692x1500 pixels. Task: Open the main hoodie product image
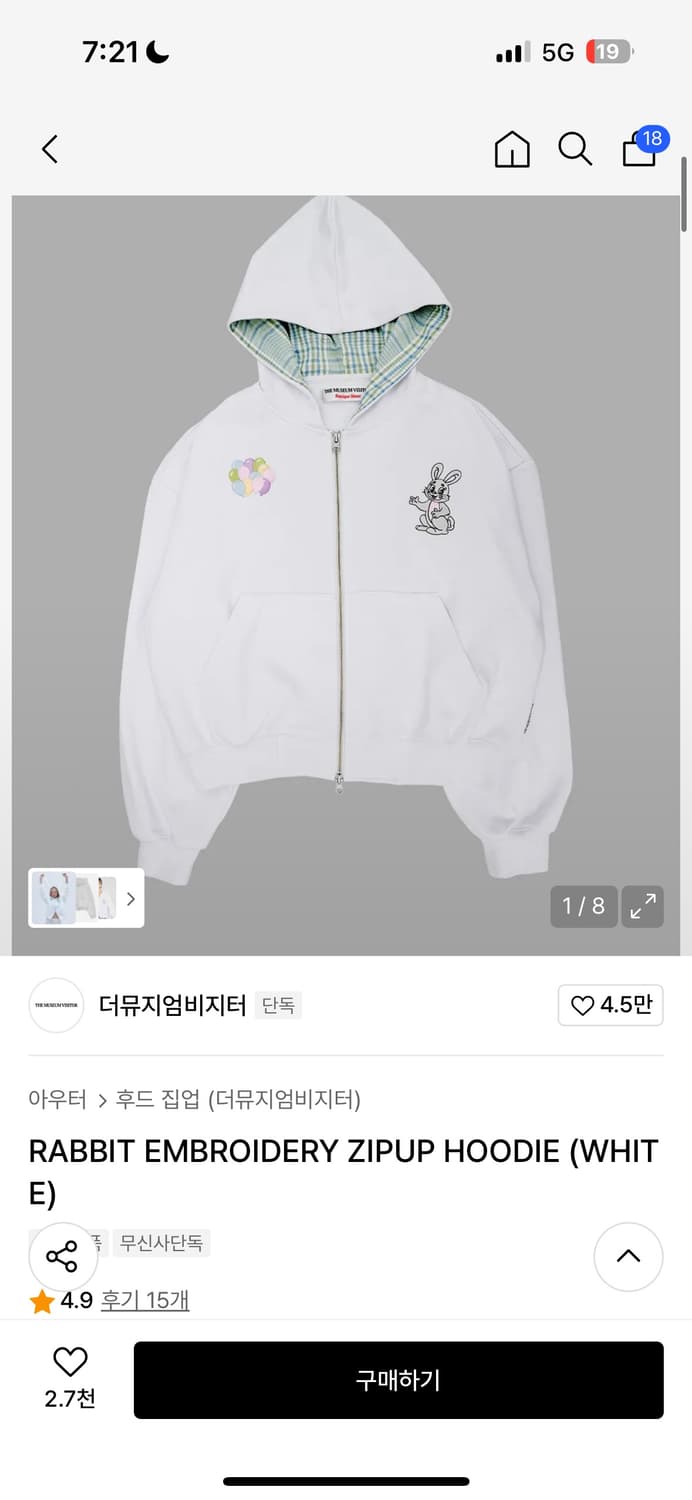point(345,560)
